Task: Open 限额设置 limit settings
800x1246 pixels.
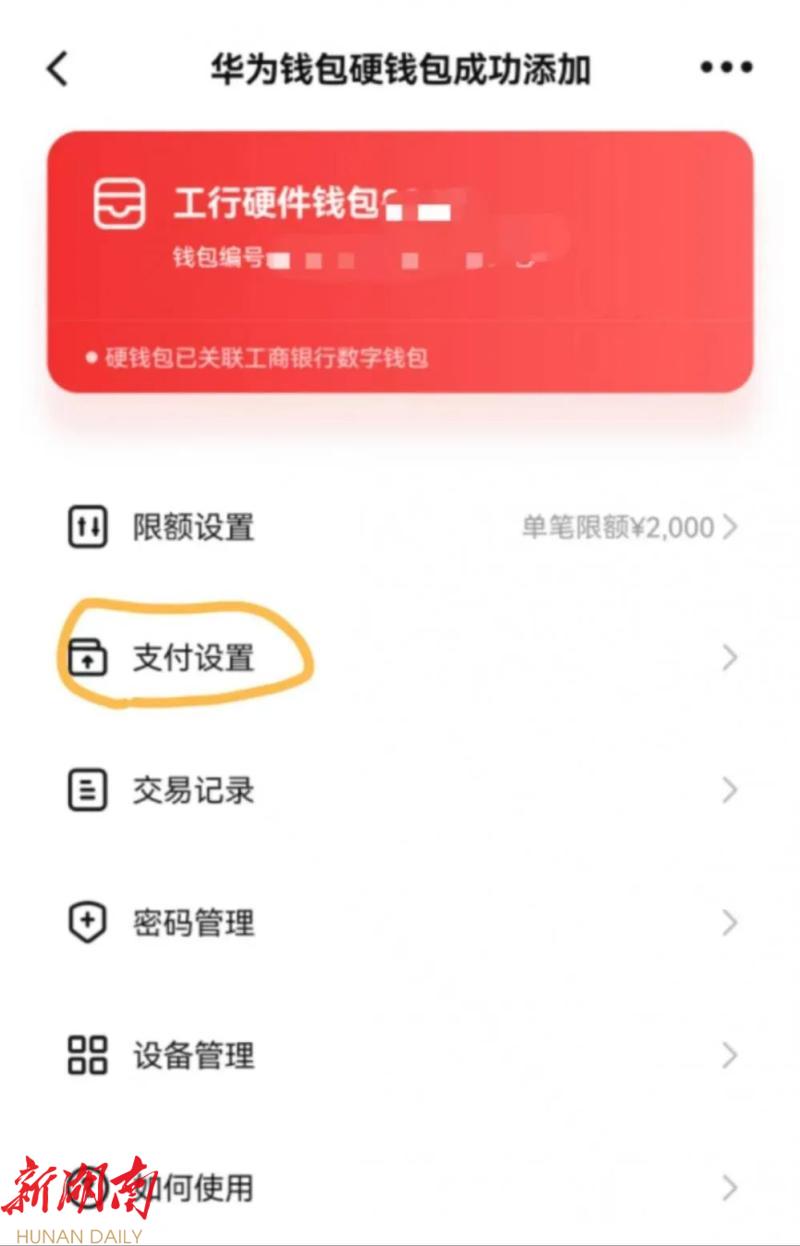Action: click(400, 527)
